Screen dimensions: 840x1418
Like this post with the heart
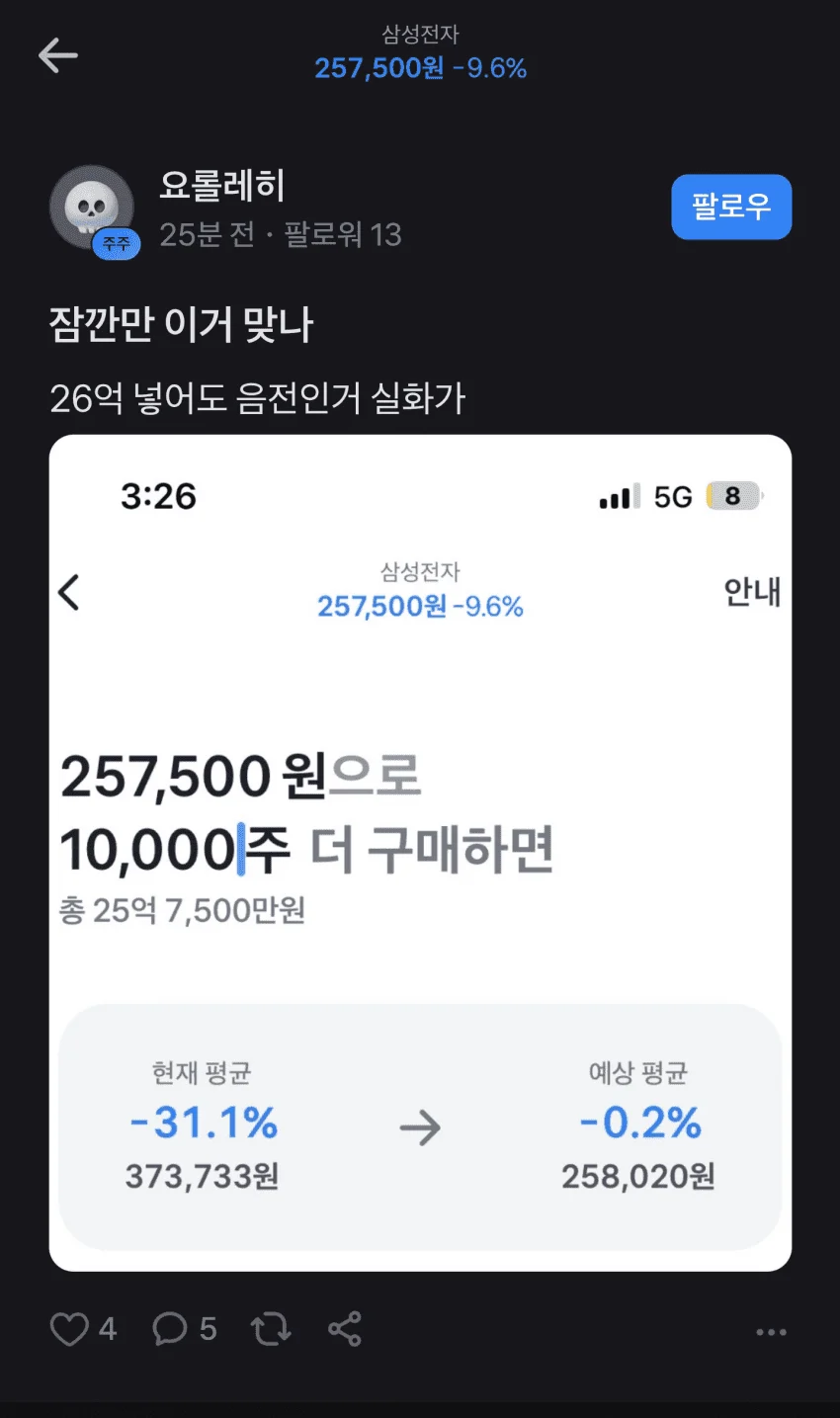pos(70,1329)
